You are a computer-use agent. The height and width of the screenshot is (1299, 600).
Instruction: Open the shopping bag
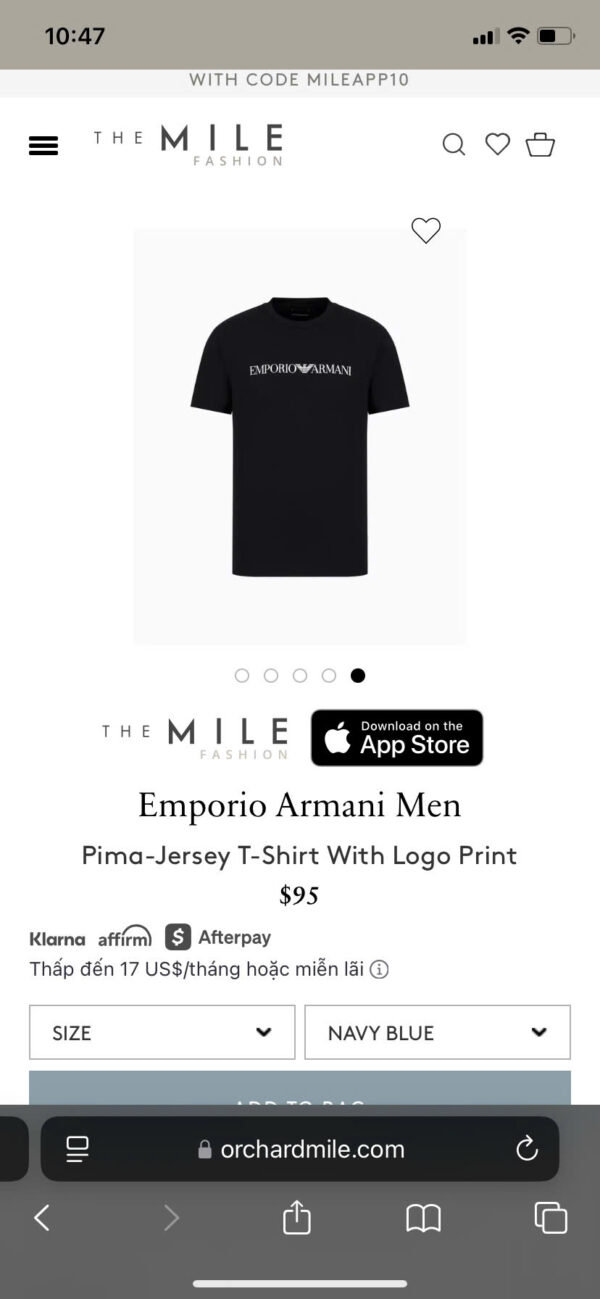coord(540,145)
